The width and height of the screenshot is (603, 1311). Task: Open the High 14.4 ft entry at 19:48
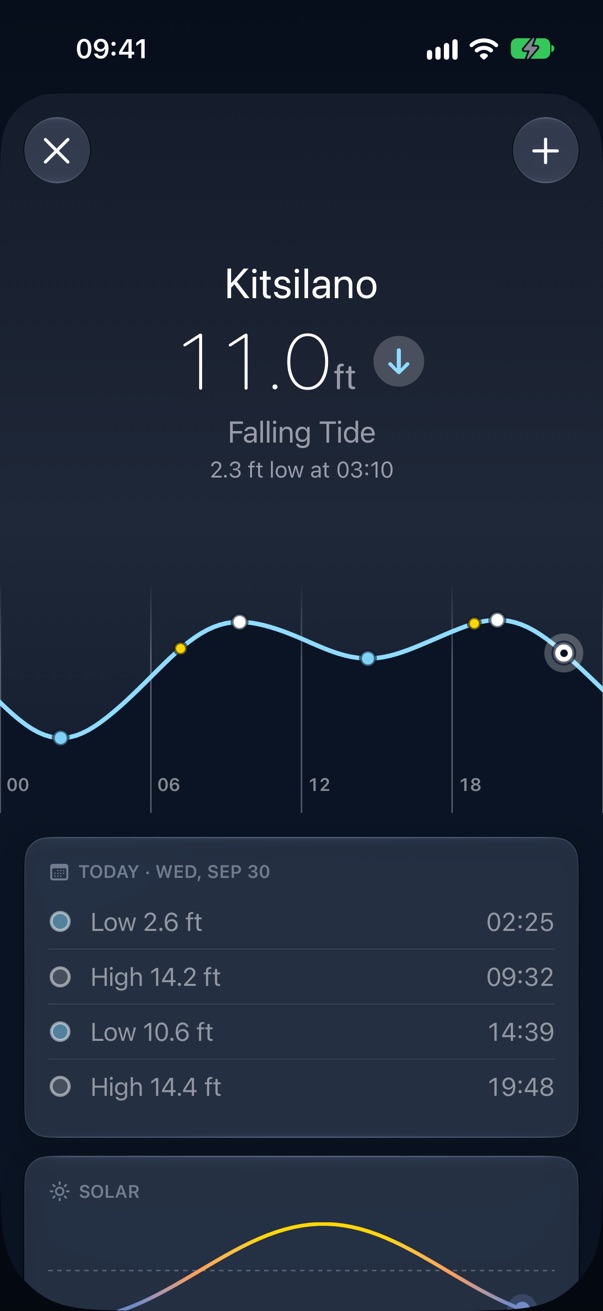click(x=301, y=1087)
